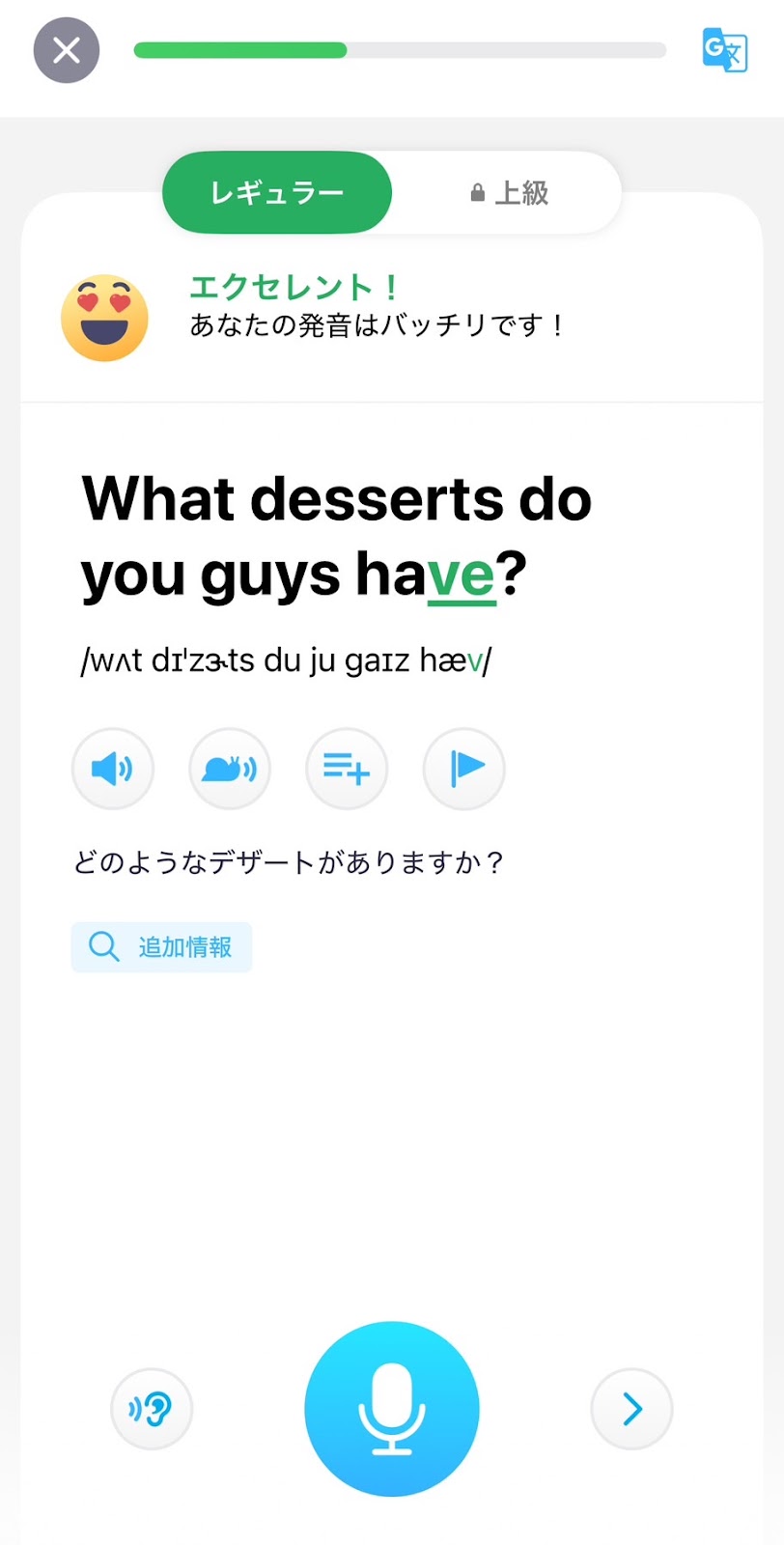Open the translate icon

(724, 50)
